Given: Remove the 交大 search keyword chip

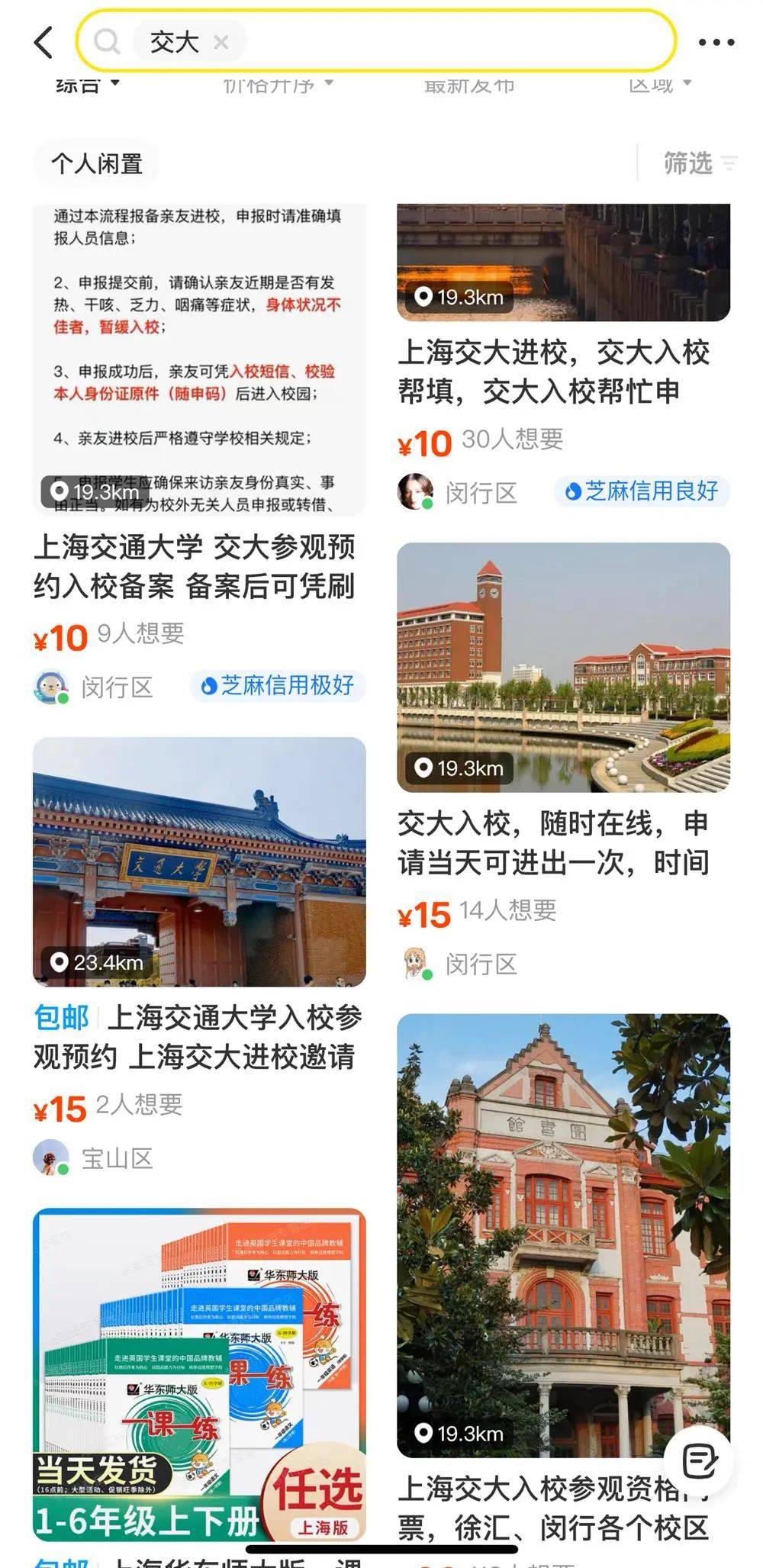Looking at the screenshot, I should coord(221,42).
